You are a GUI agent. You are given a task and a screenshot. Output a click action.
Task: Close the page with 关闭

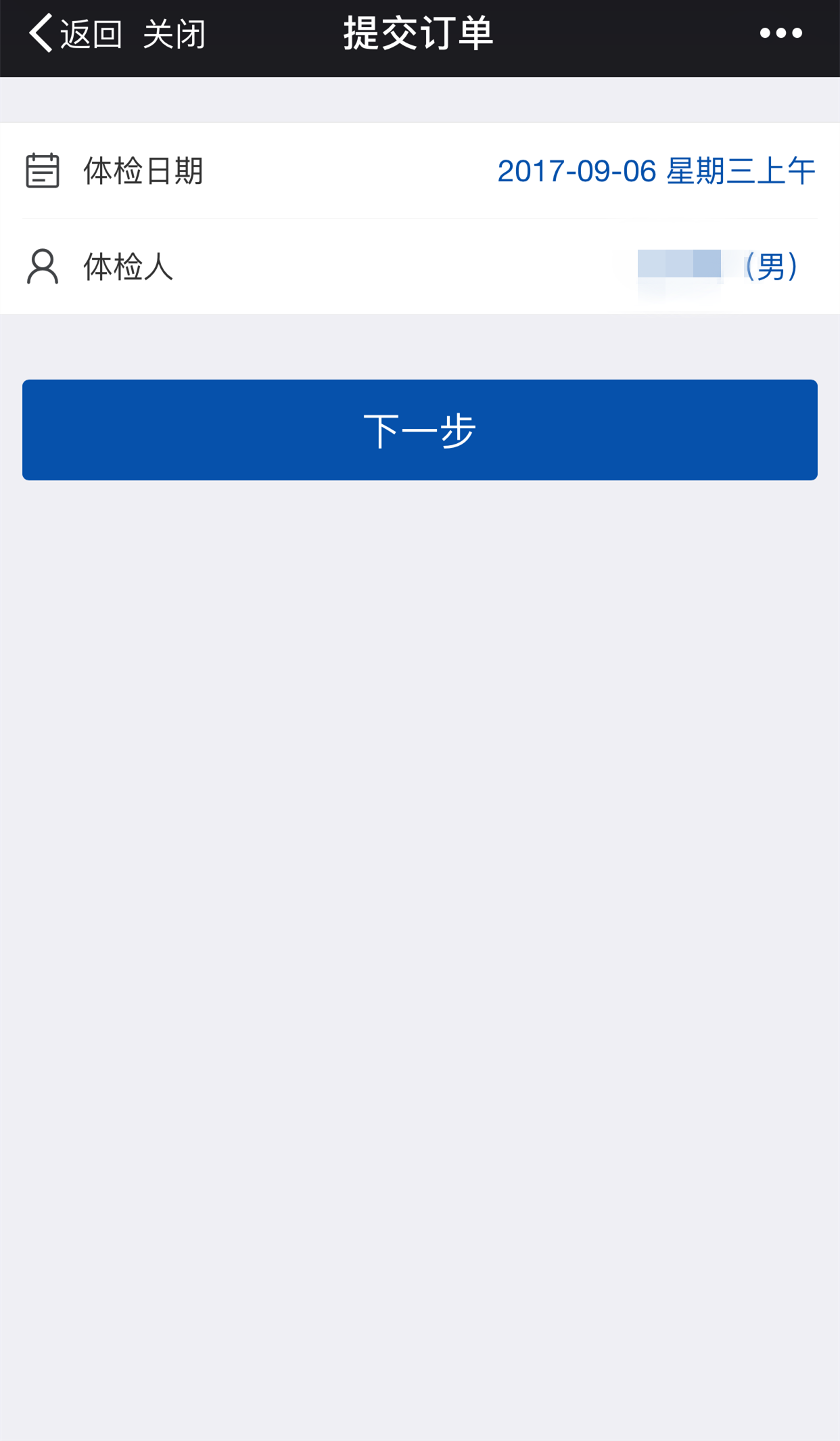tap(174, 34)
